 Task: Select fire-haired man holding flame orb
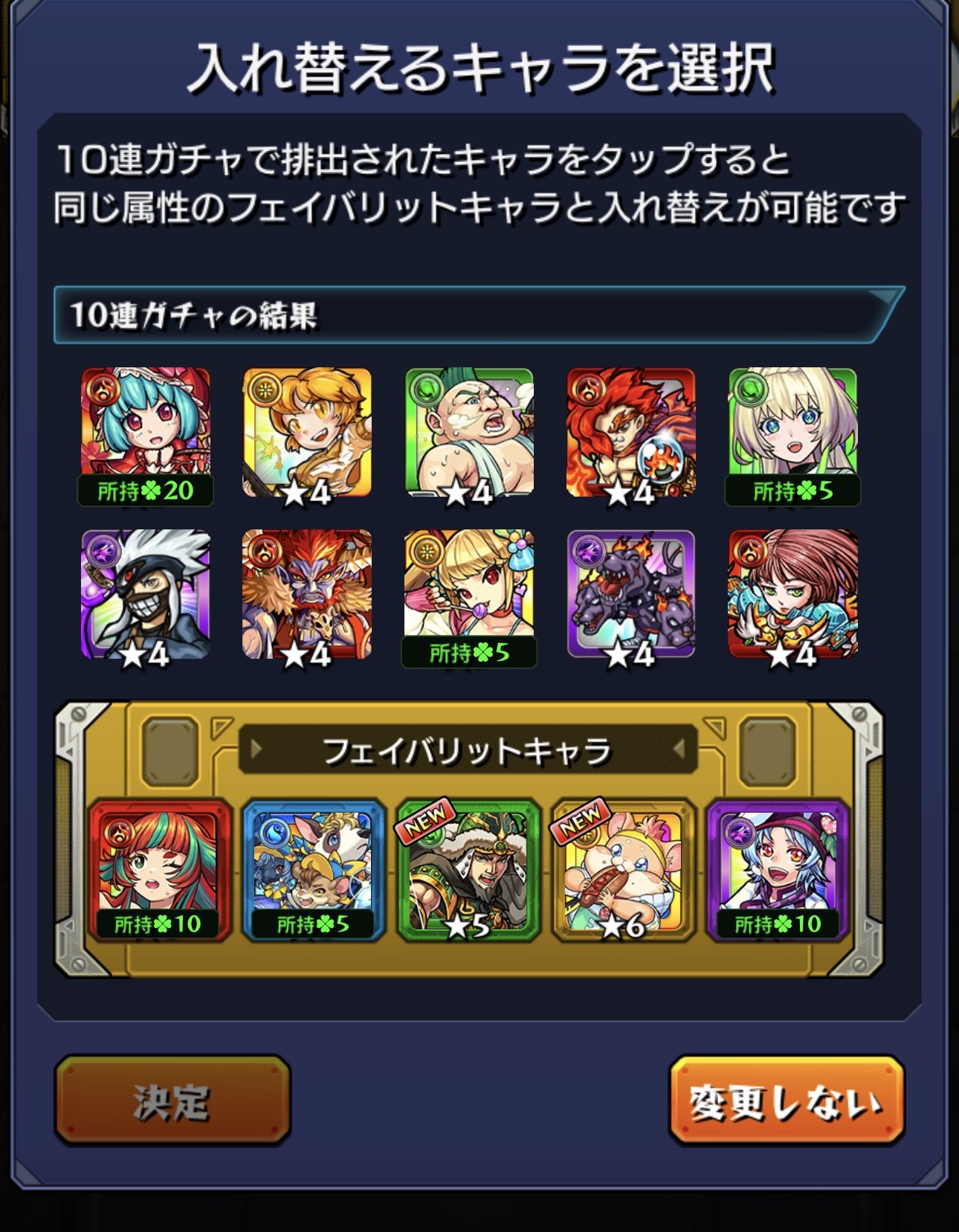[630, 433]
